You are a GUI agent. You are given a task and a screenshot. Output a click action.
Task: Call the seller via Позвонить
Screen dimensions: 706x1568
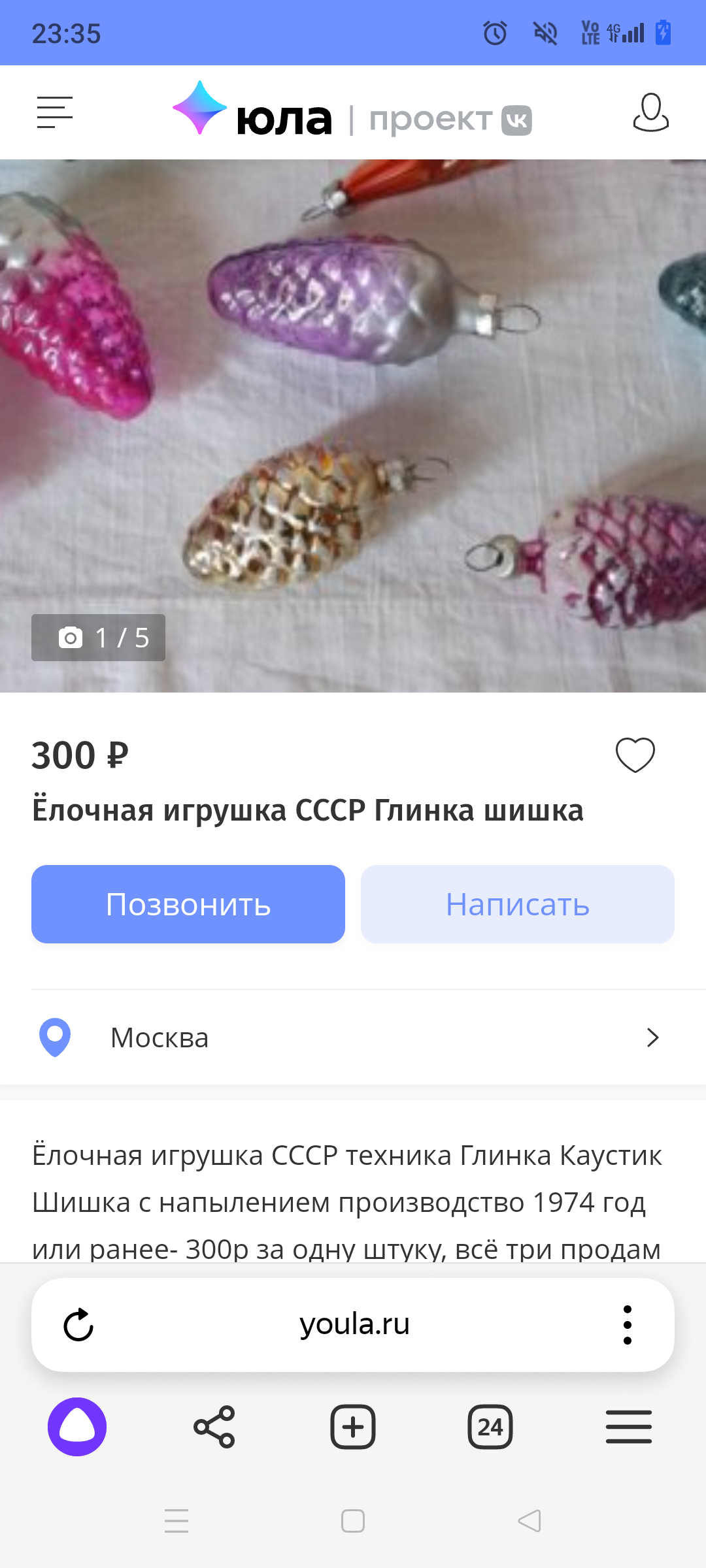188,904
